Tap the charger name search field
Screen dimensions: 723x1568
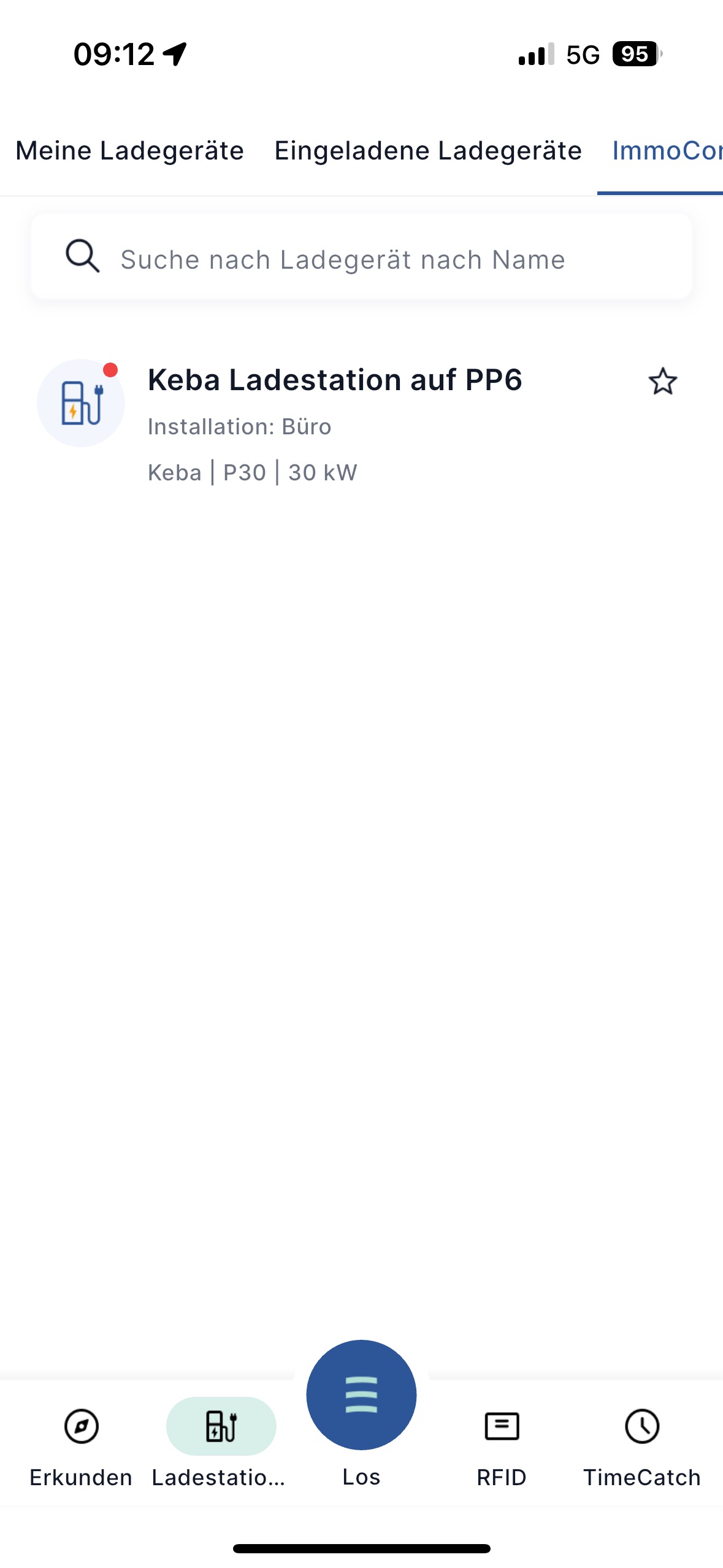(361, 259)
